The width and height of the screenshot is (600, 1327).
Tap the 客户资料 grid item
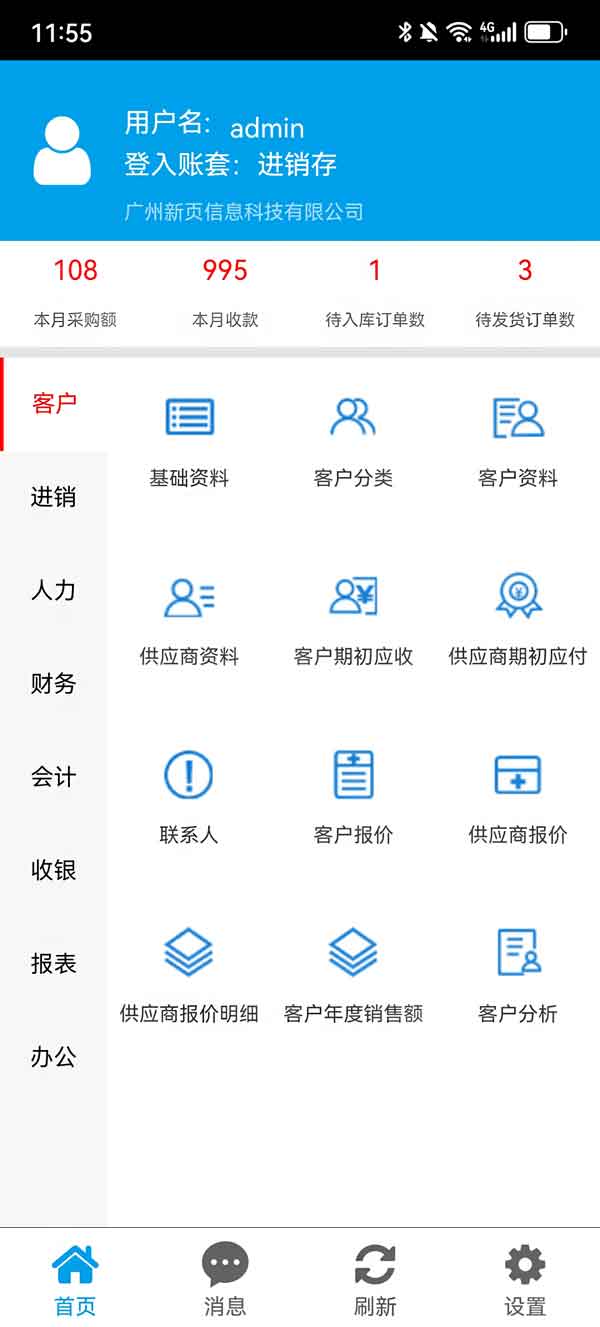click(518, 438)
